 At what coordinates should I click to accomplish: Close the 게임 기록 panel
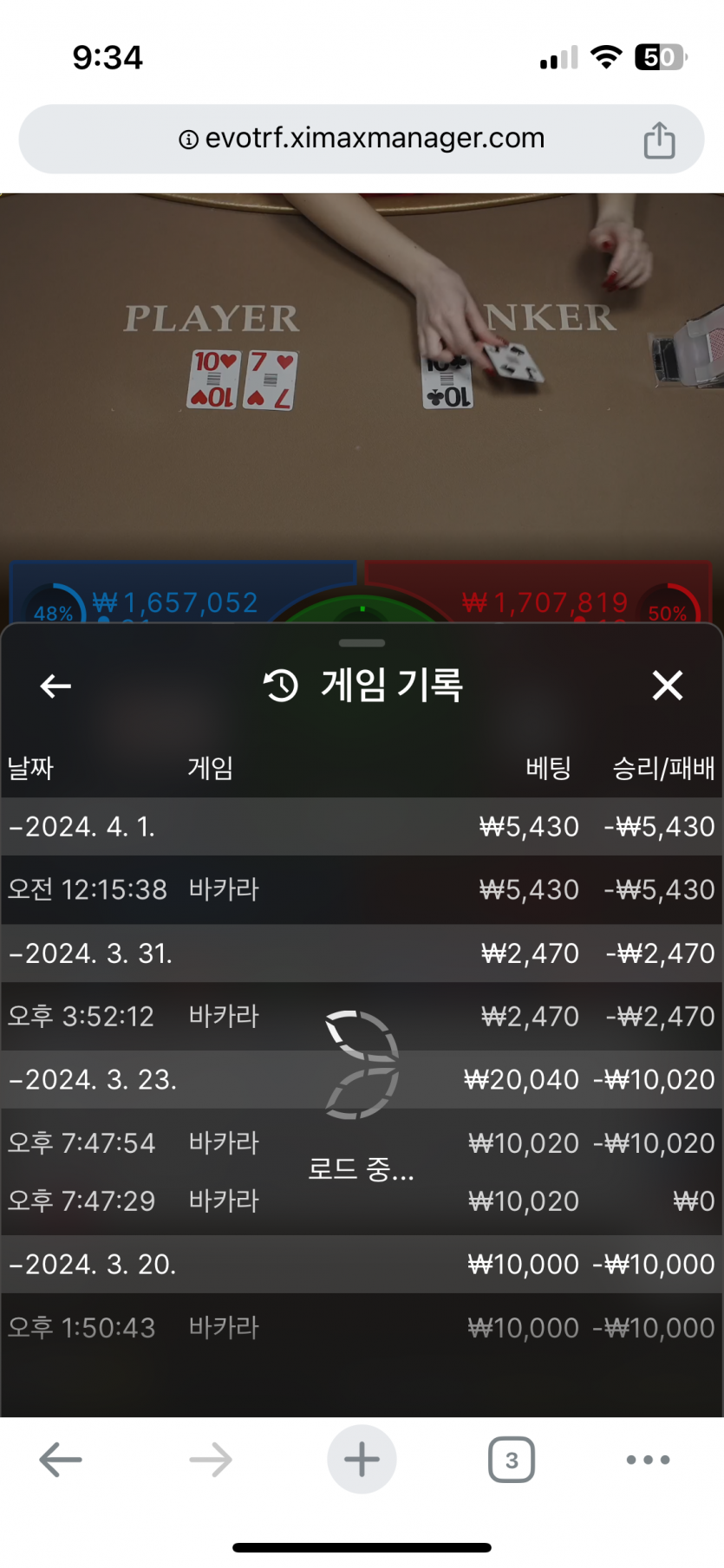[667, 686]
